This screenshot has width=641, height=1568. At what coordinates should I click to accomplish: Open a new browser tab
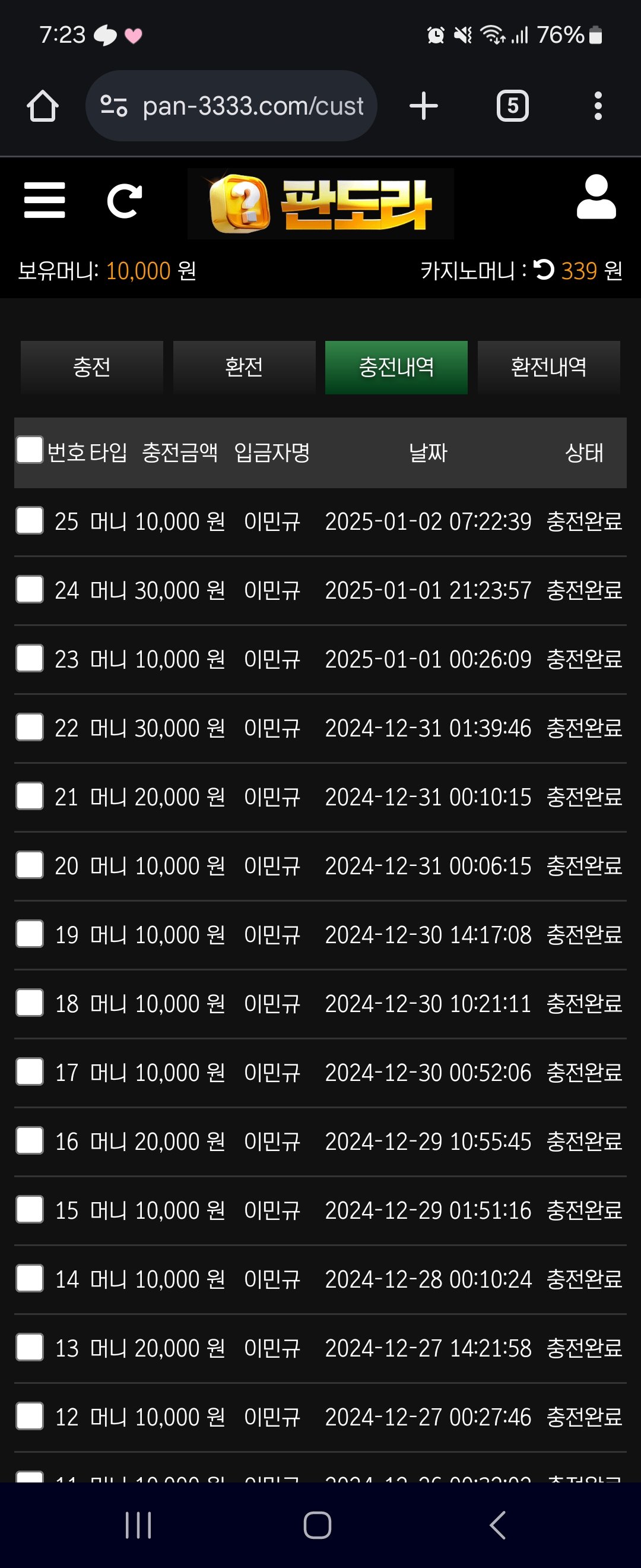coord(423,106)
